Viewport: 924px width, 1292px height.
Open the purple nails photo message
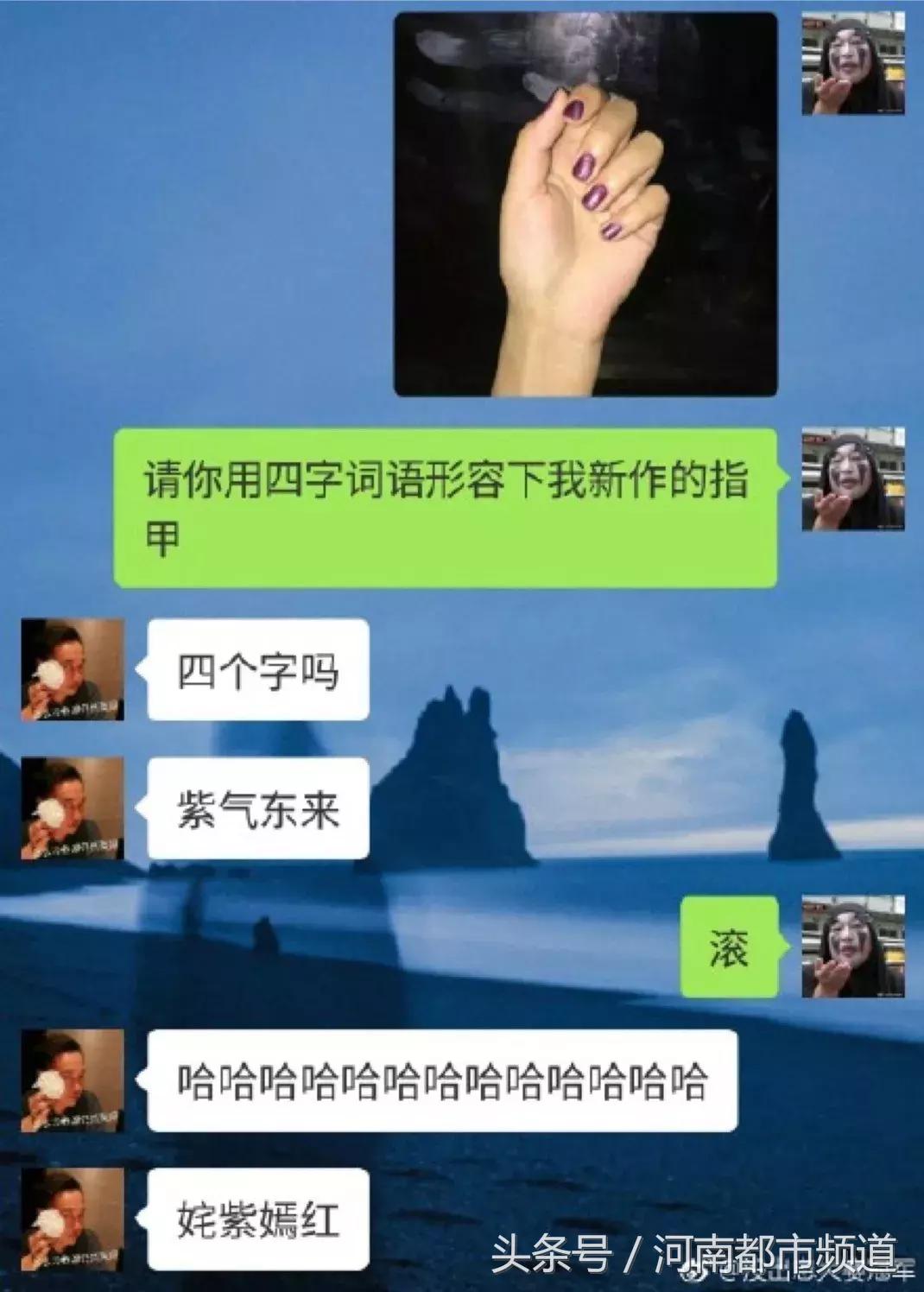tap(585, 205)
